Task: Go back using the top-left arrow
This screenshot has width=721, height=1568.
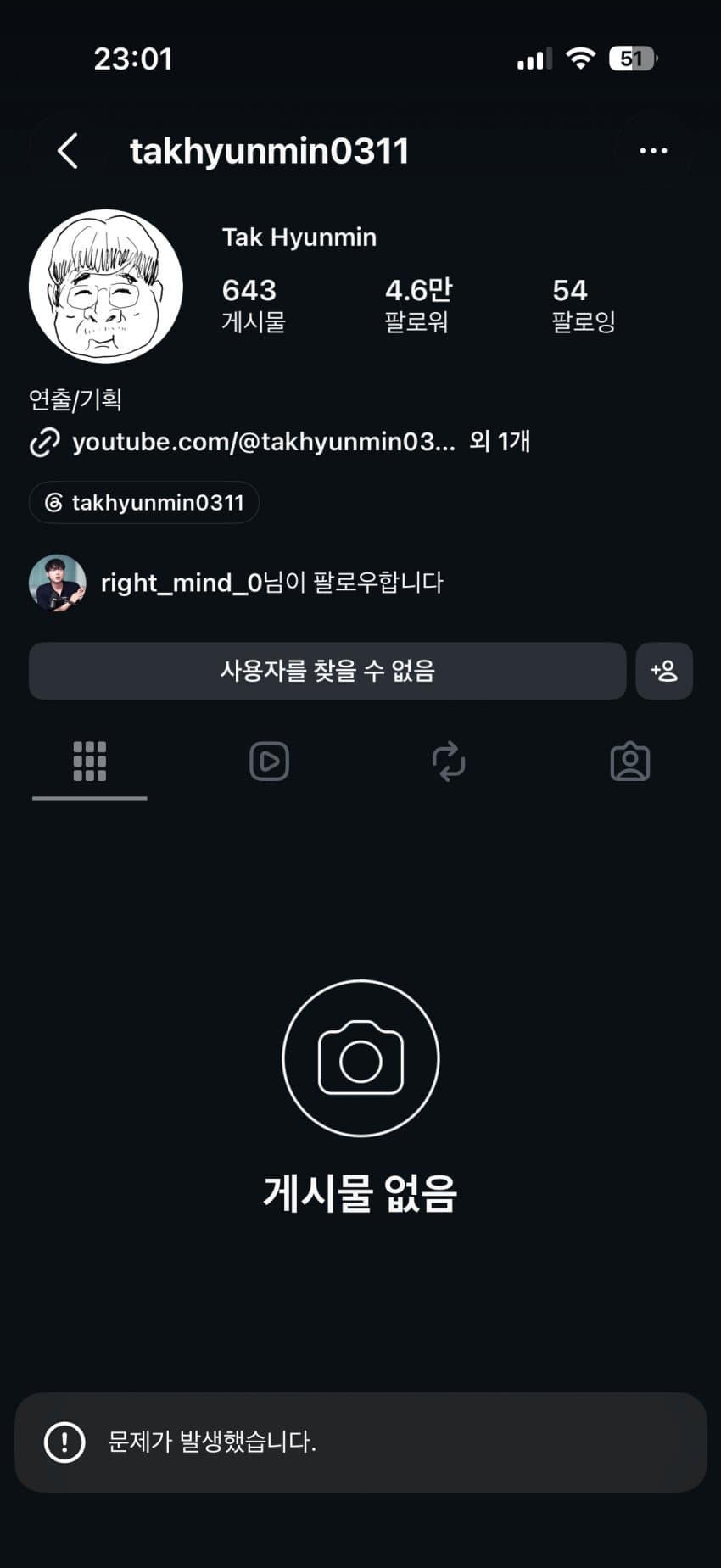Action: 68,151
